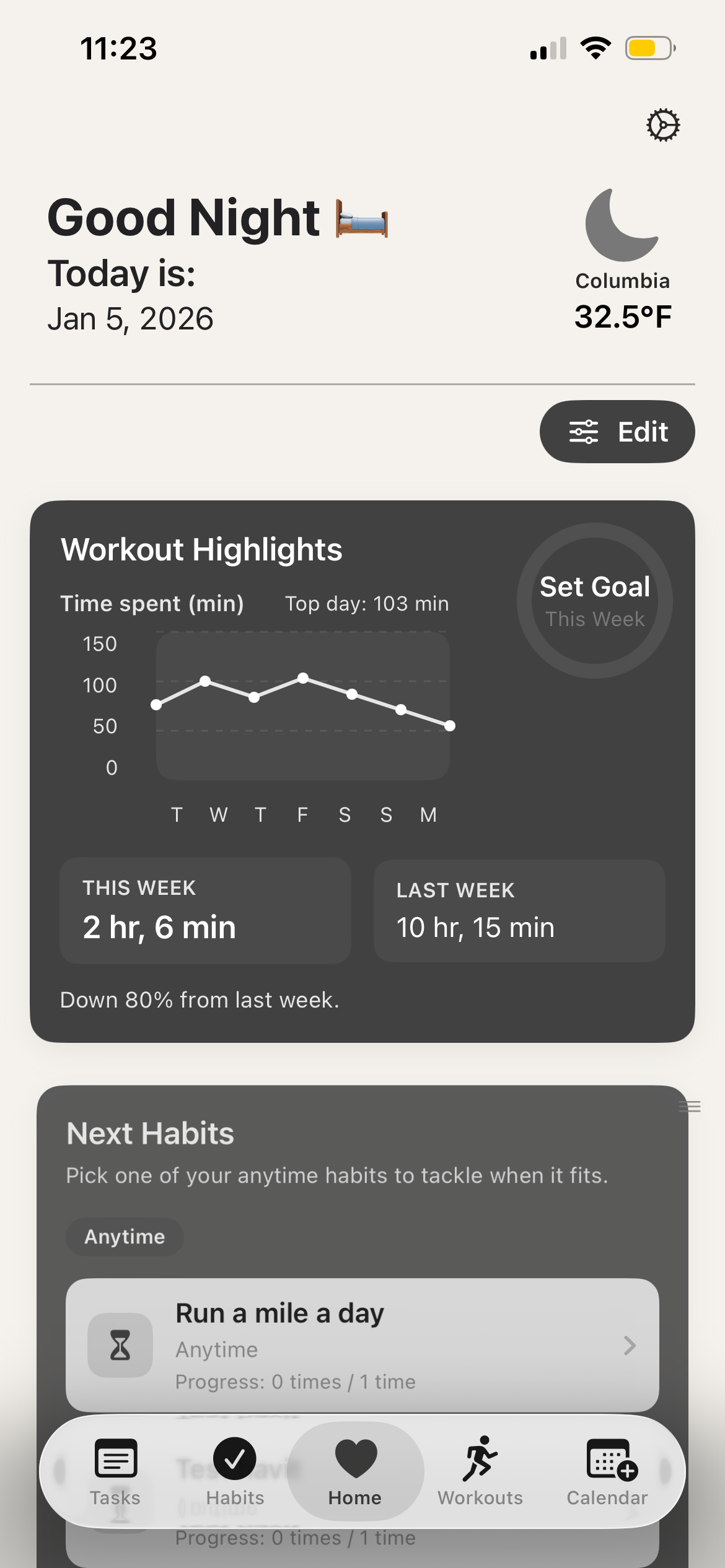The image size is (725, 1568).
Task: Open the Next Habits reorder handle
Action: [690, 1107]
